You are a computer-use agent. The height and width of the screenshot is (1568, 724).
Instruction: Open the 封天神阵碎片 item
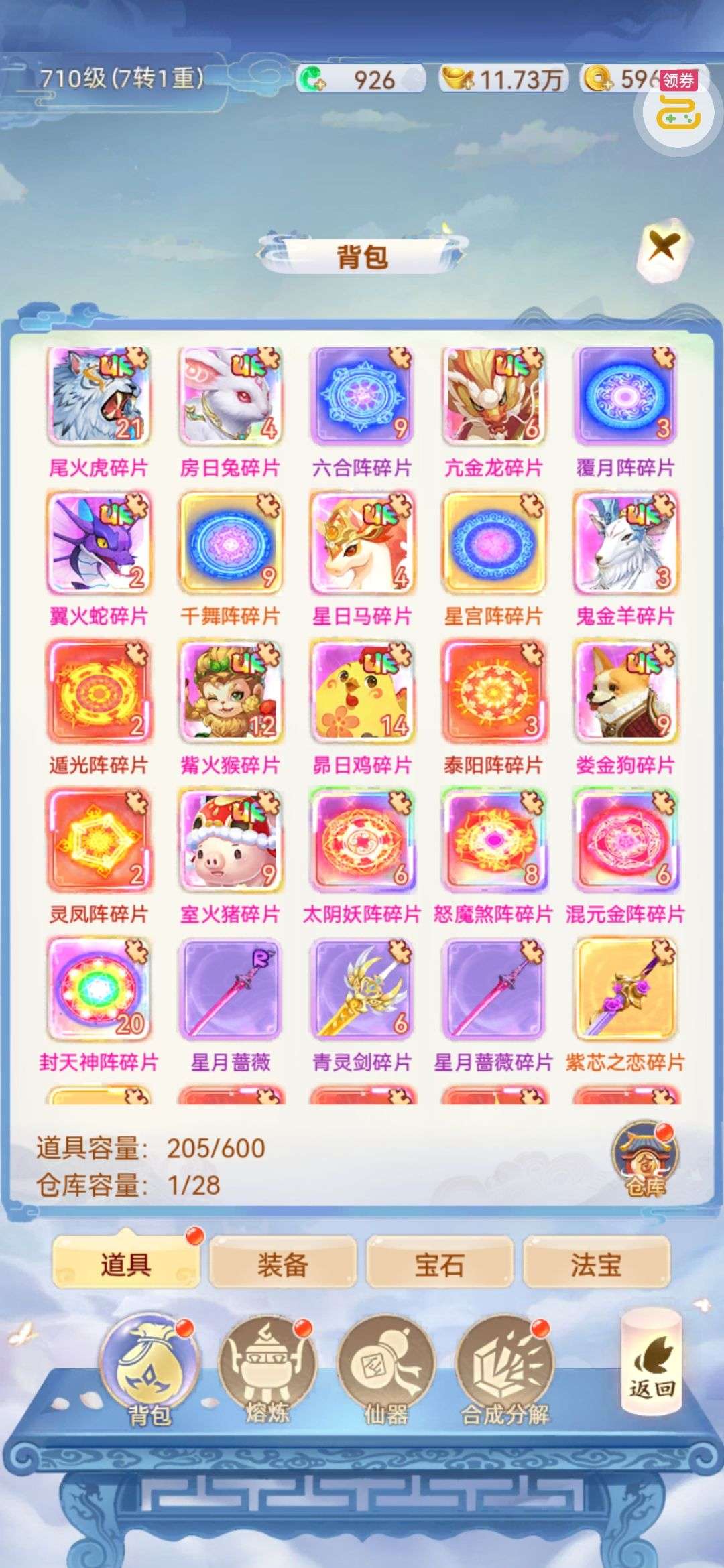pyautogui.click(x=99, y=989)
